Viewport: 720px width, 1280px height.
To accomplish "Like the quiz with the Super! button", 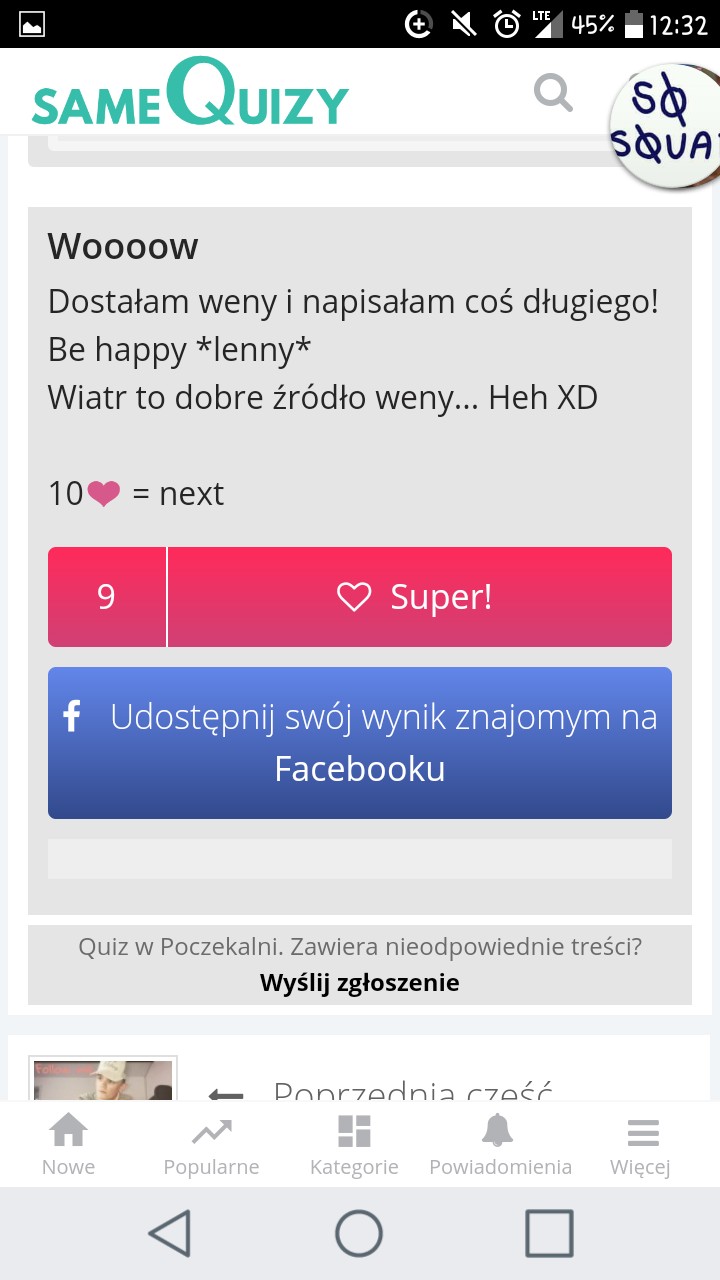I will point(419,597).
